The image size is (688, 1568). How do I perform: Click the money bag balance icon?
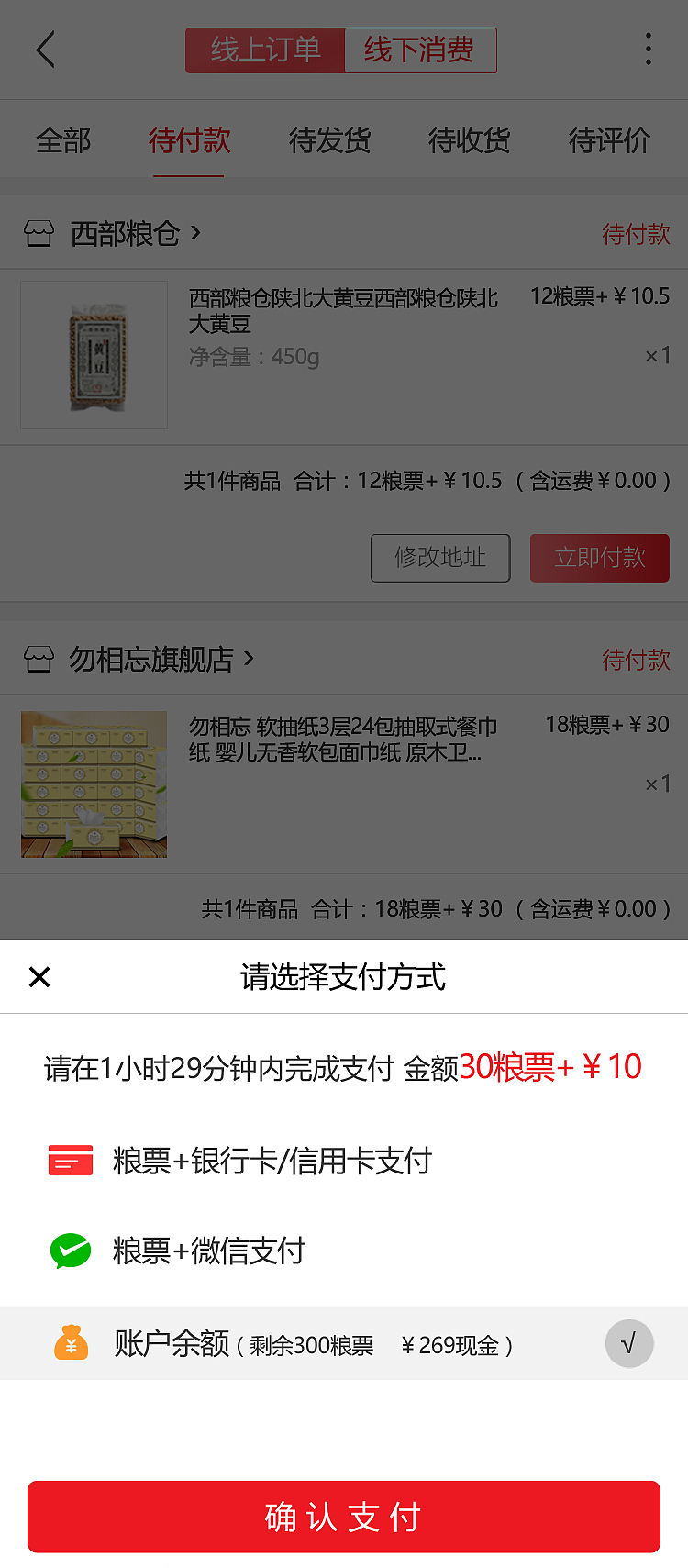pos(70,1343)
